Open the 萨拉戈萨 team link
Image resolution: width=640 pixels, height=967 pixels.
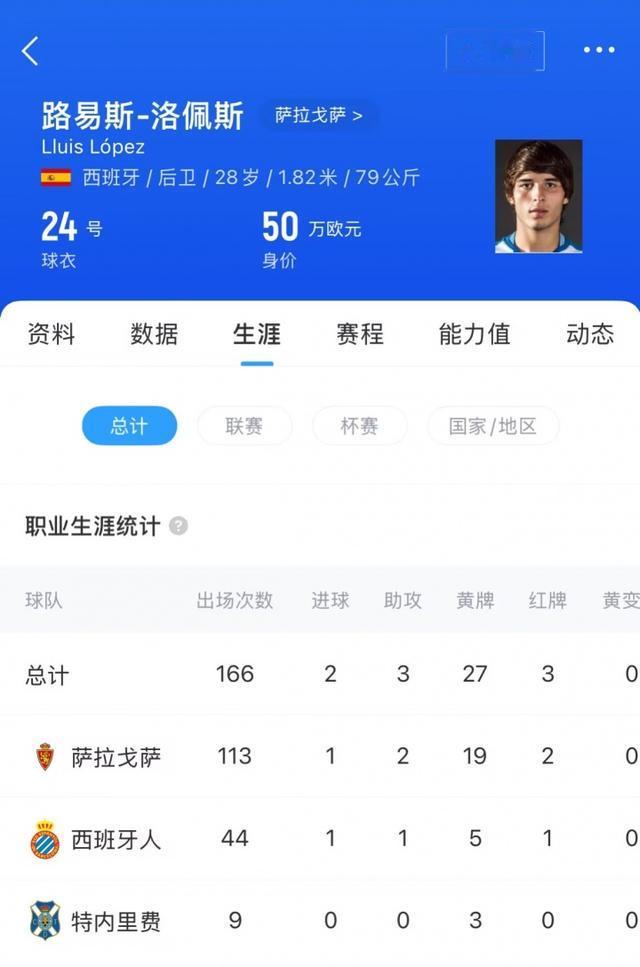coord(320,115)
